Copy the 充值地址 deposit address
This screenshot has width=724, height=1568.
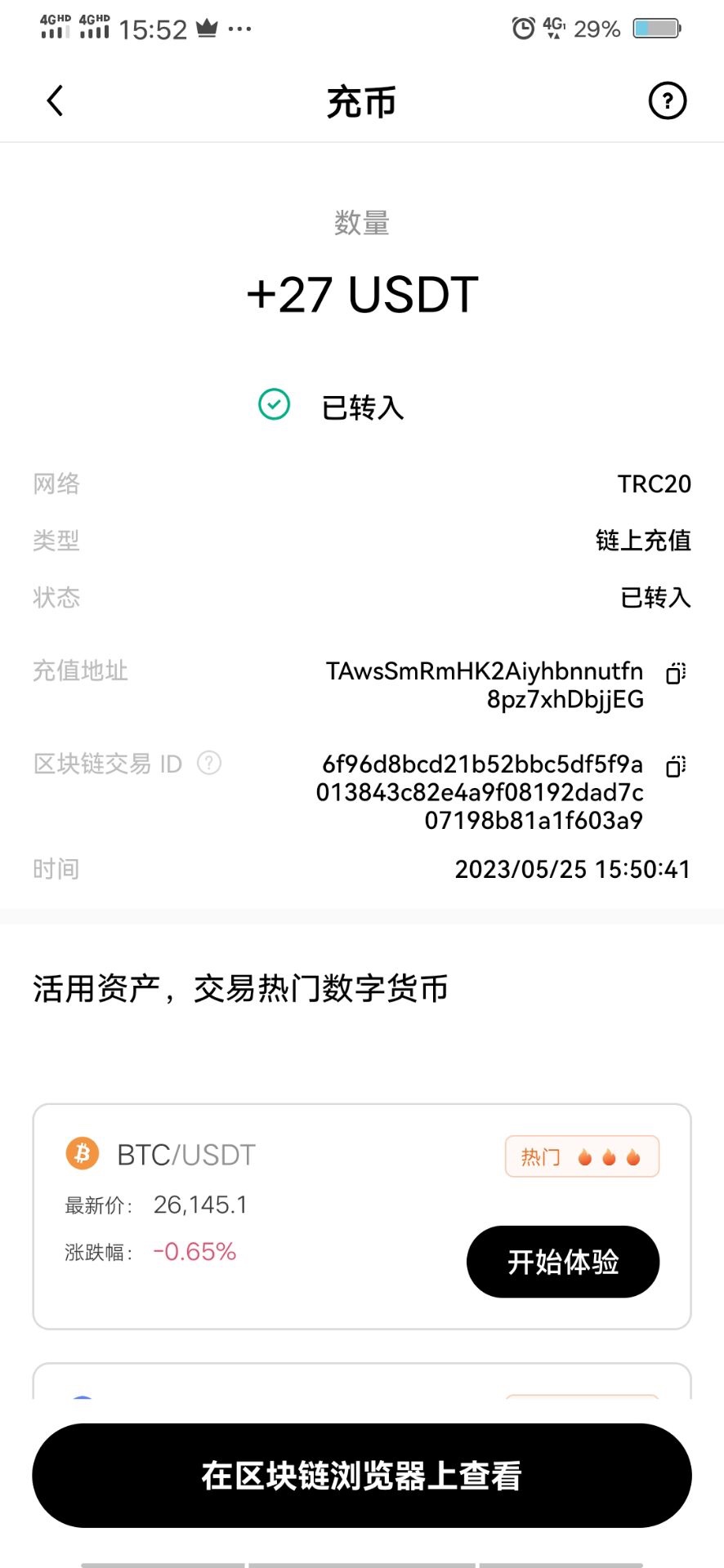tap(675, 673)
